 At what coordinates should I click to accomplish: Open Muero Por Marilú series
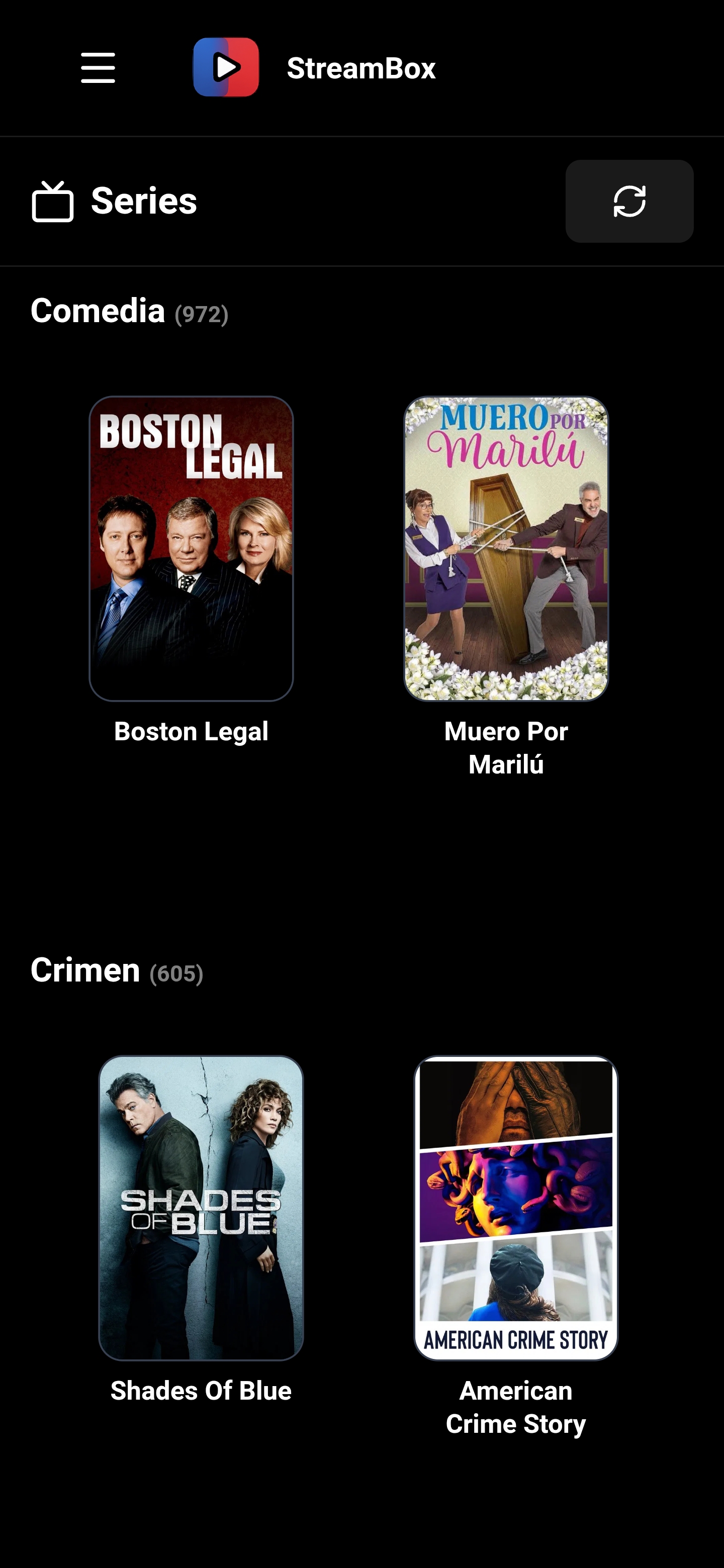505,548
